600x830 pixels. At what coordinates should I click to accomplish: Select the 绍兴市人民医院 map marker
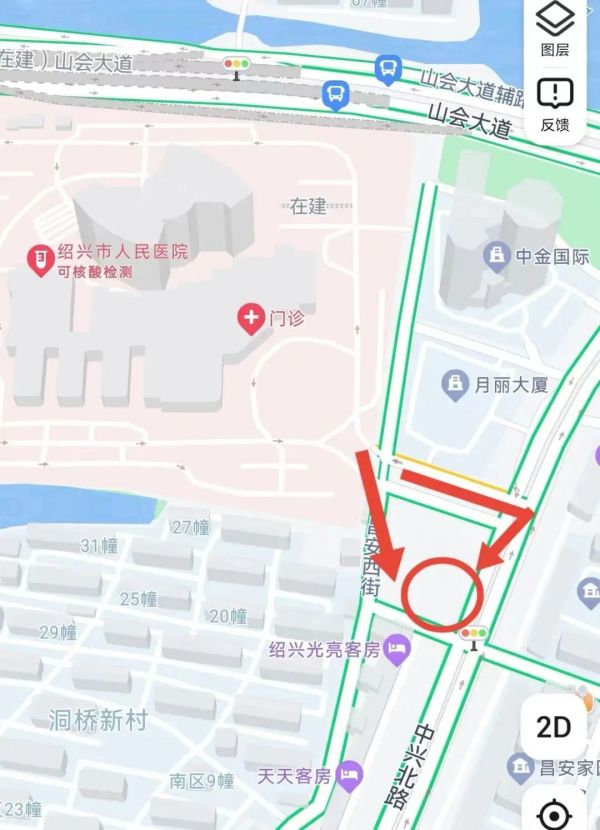tap(40, 261)
